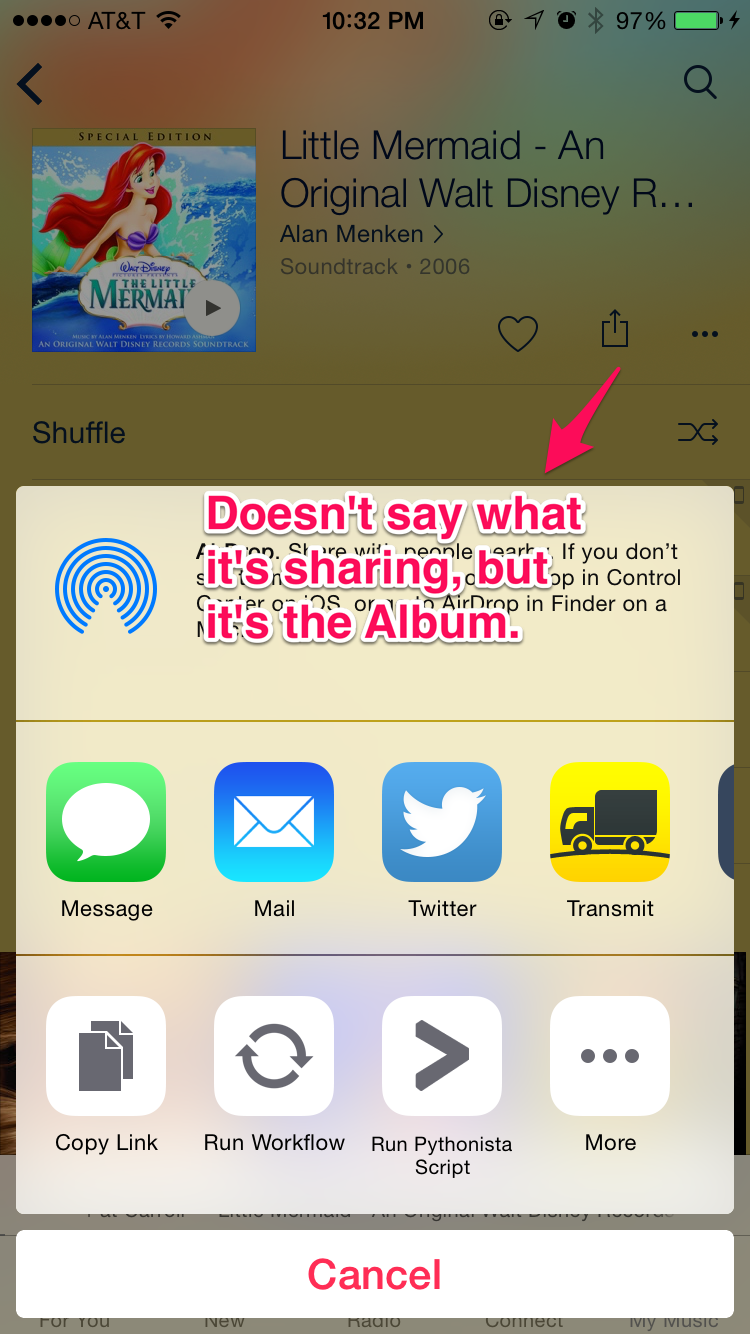
Task: Tap the AirDrop icon
Action: (106, 588)
